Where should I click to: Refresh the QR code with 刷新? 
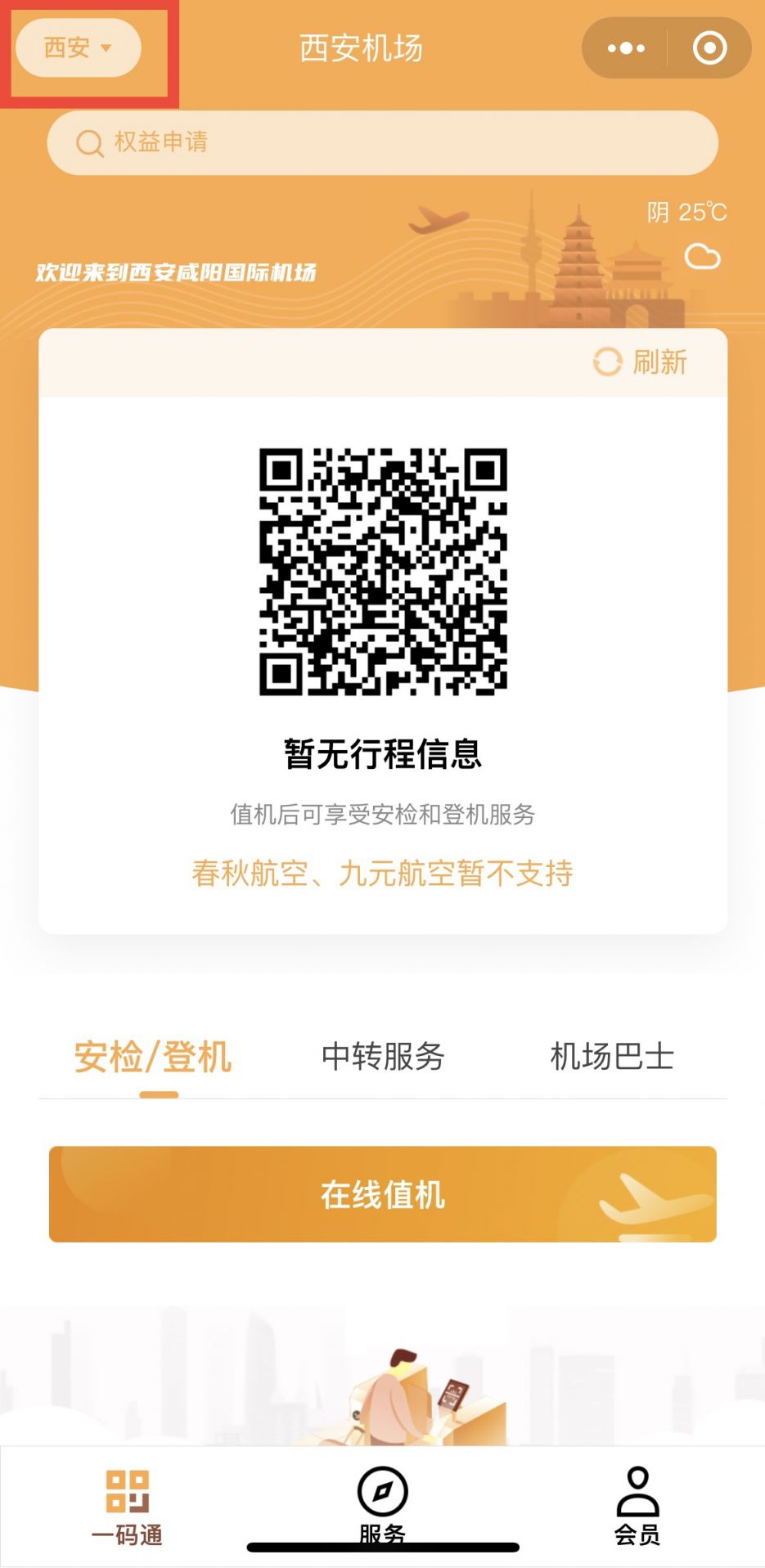click(641, 362)
